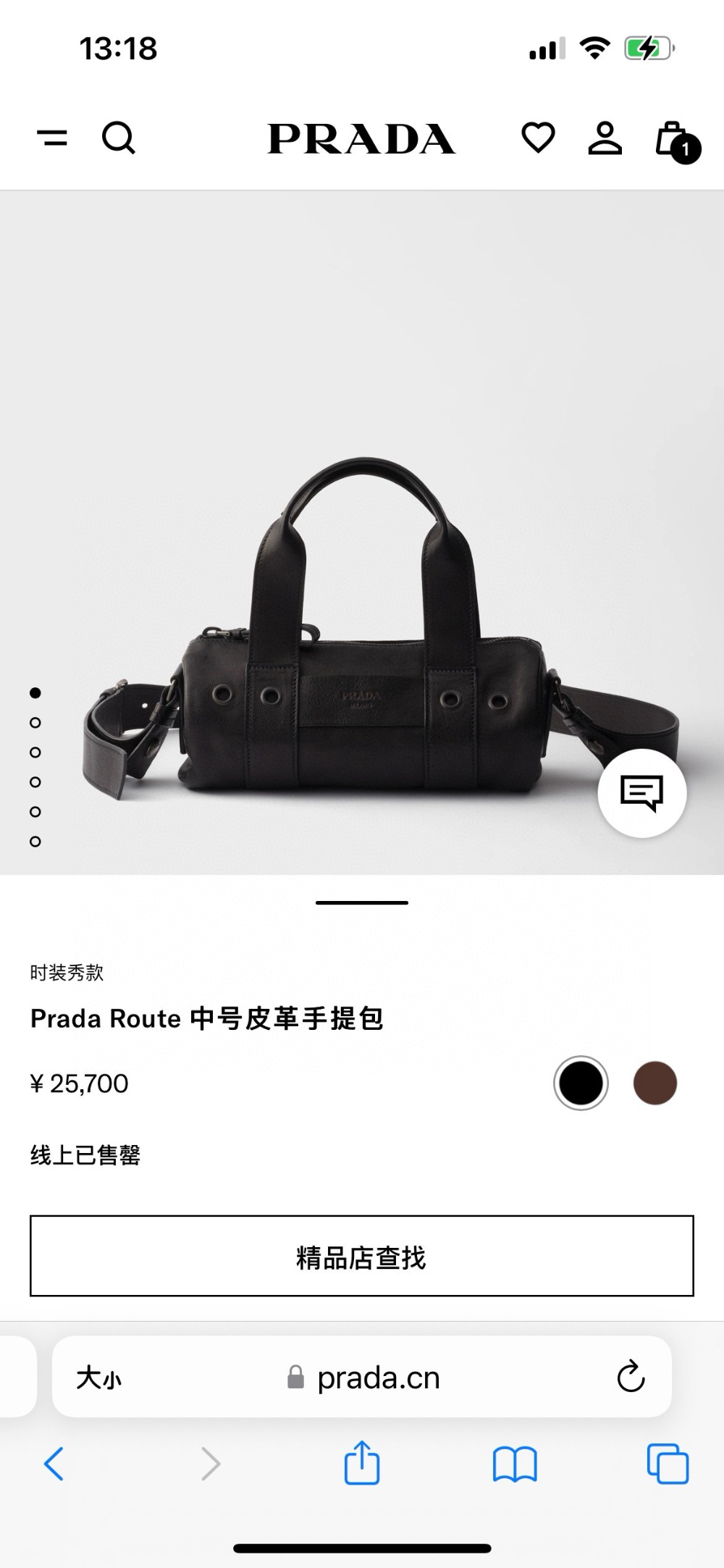
Task: Go back in Safari
Action: (54, 1464)
